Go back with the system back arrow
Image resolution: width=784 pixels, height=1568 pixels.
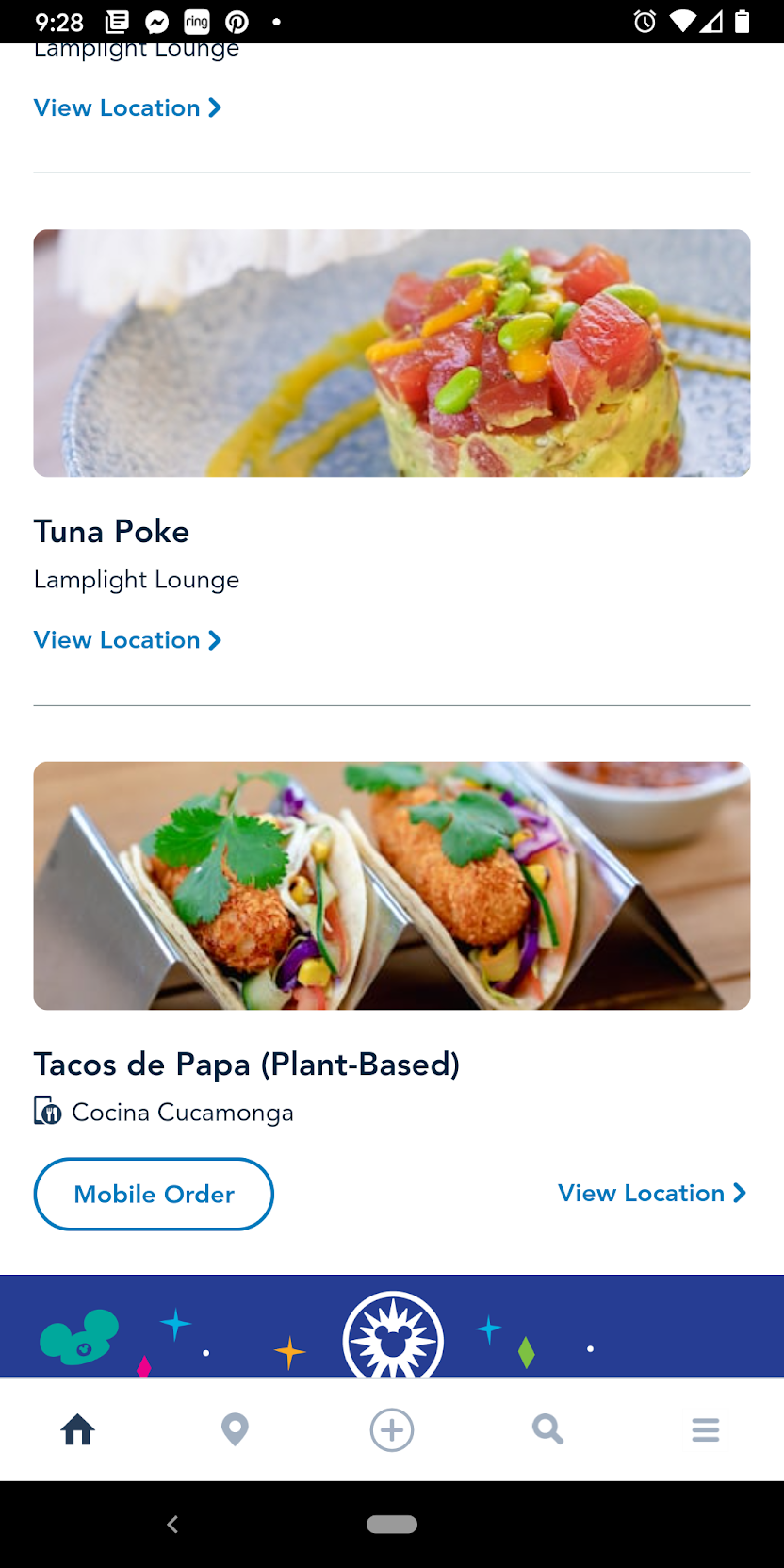click(172, 1524)
